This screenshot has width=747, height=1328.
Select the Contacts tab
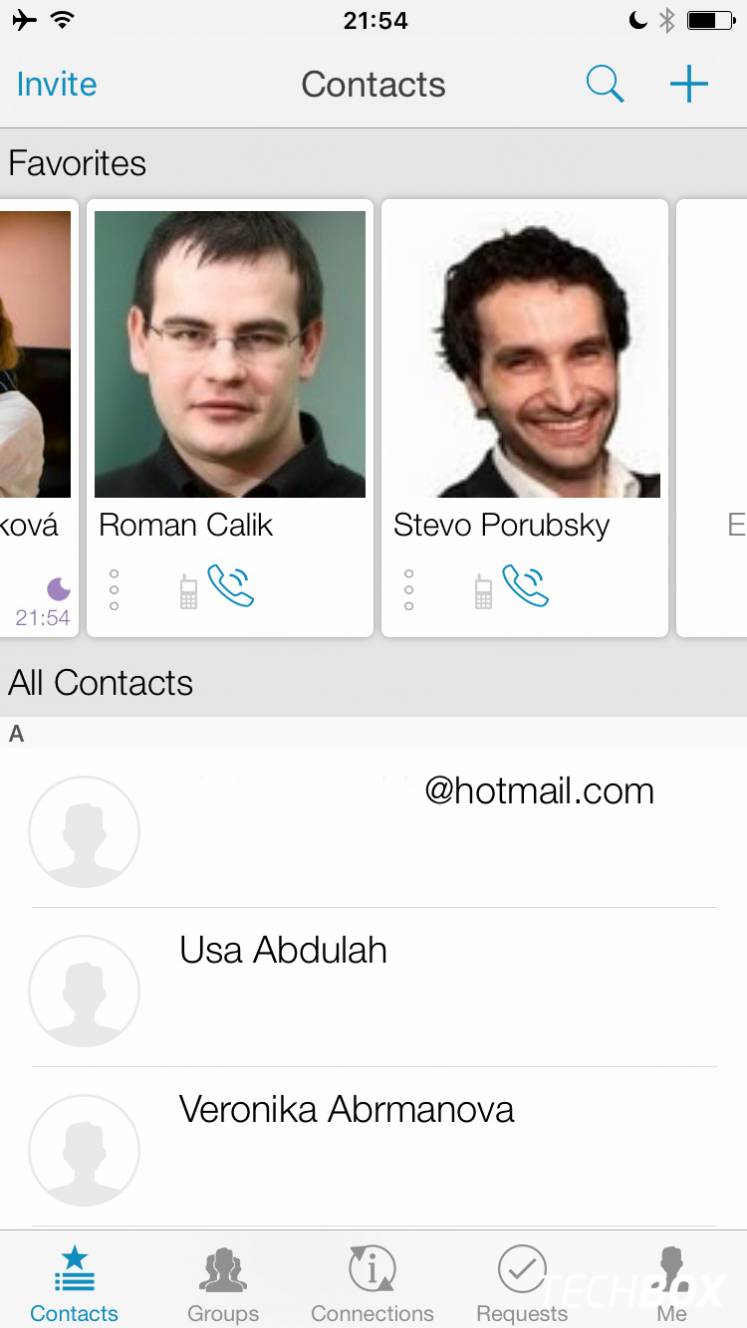pyautogui.click(x=74, y=1285)
